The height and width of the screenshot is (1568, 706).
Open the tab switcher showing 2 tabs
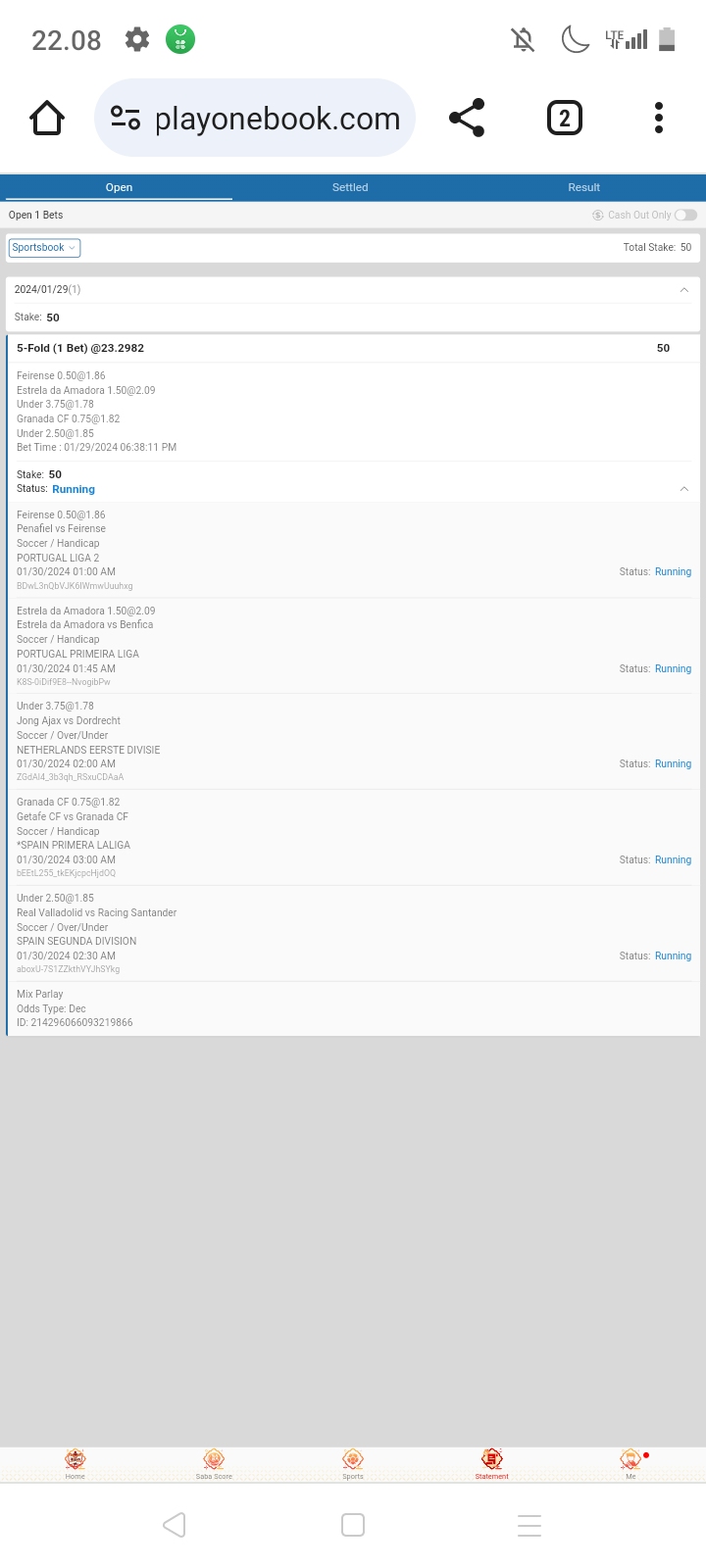pos(564,119)
